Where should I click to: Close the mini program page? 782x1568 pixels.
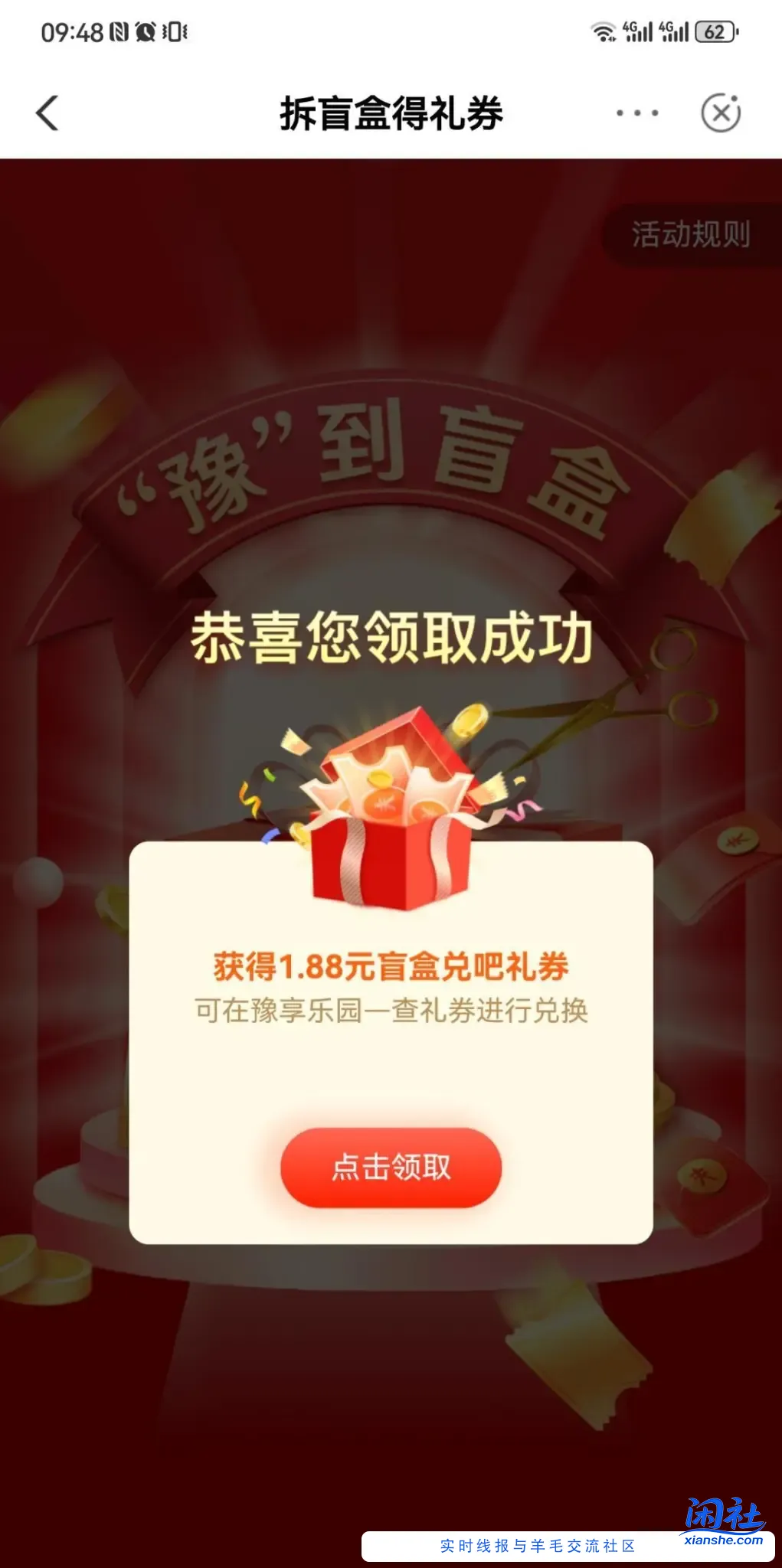(x=721, y=113)
